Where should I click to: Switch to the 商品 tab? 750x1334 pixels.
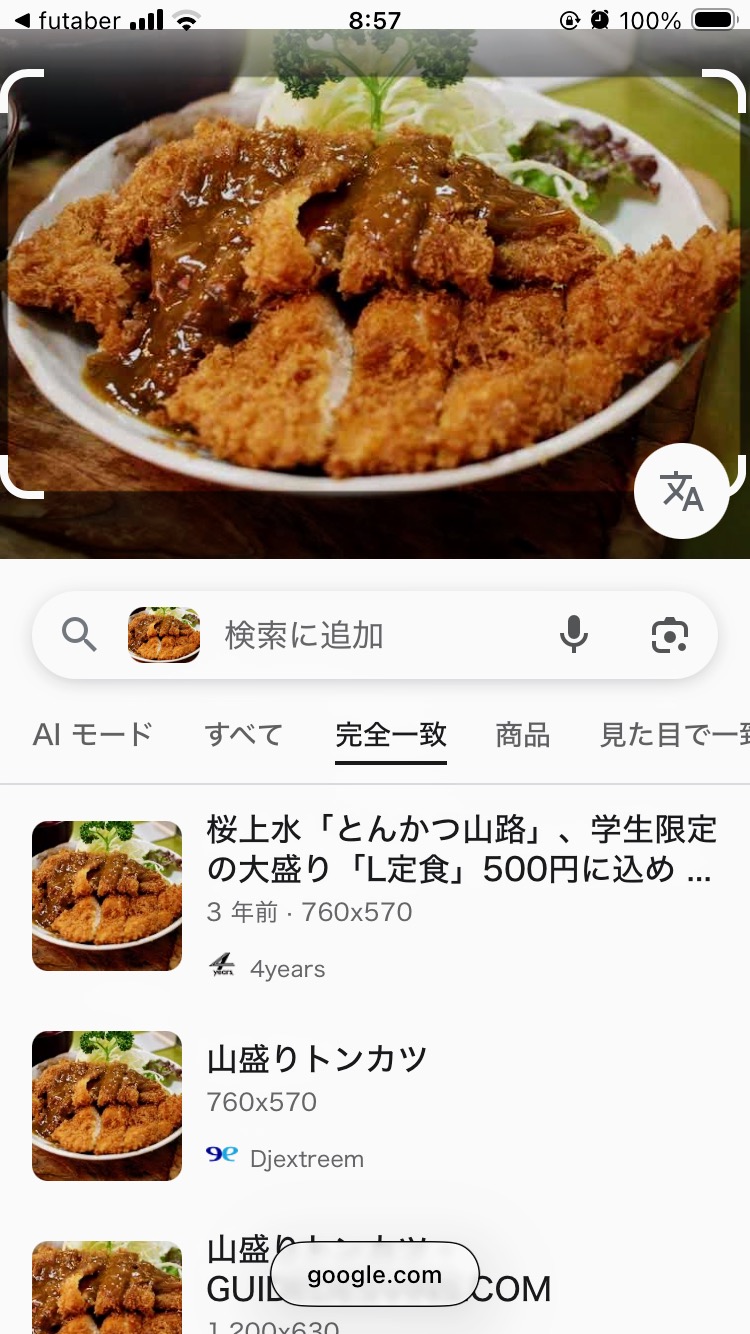523,735
